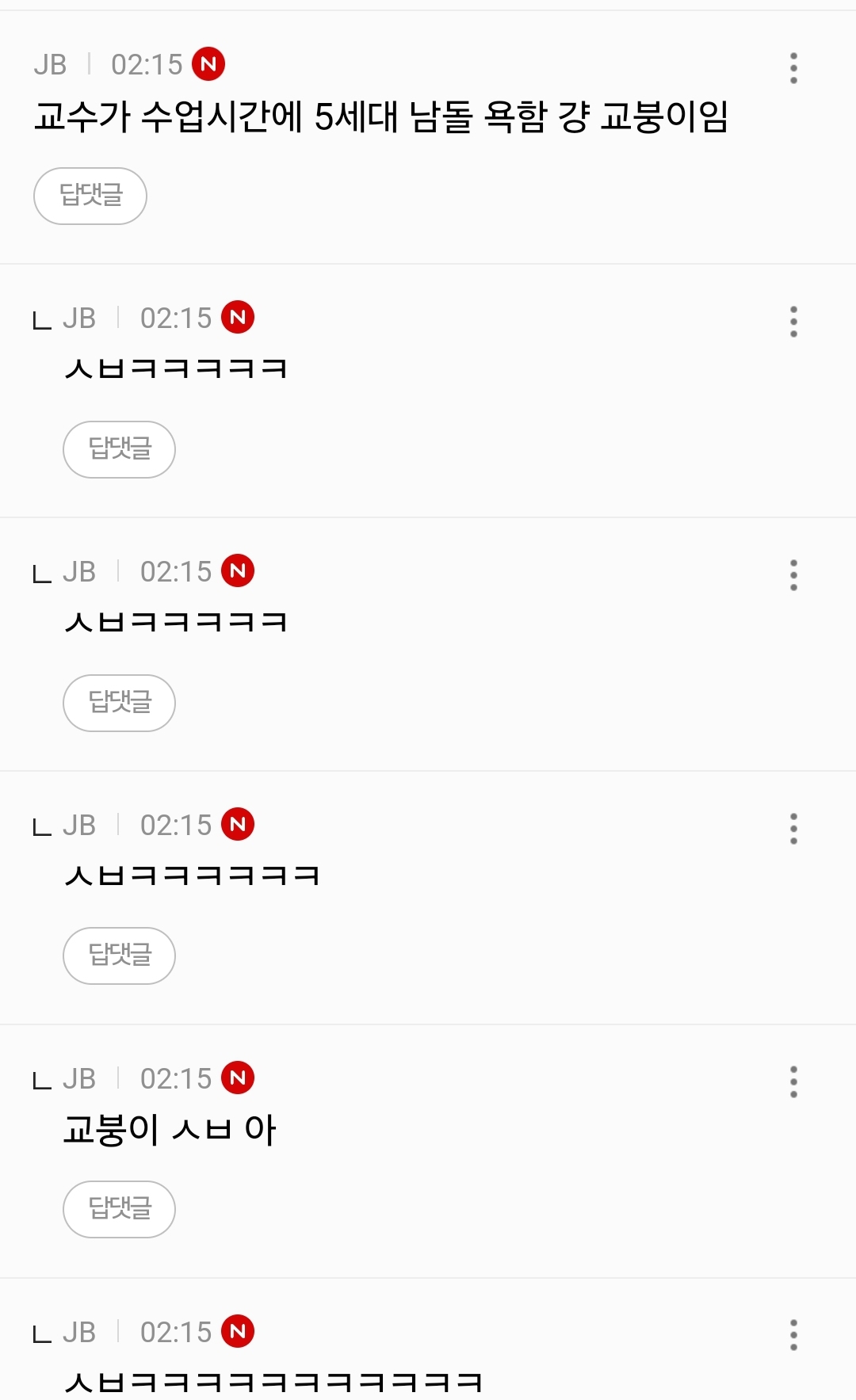Click the N badge on the bottom comment
The height and width of the screenshot is (1400, 856).
(x=239, y=1332)
